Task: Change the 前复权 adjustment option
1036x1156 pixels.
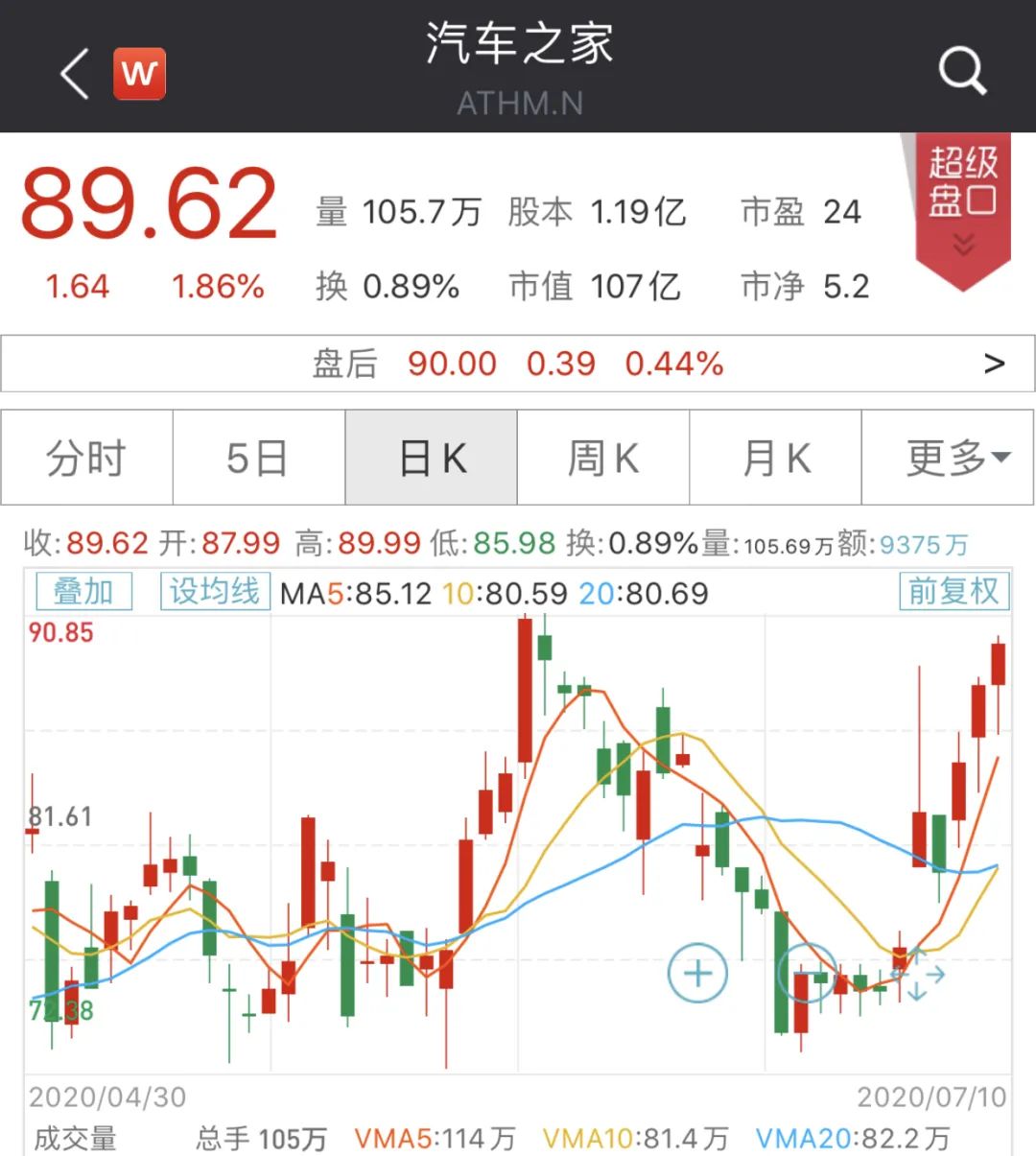Action: pos(954,592)
